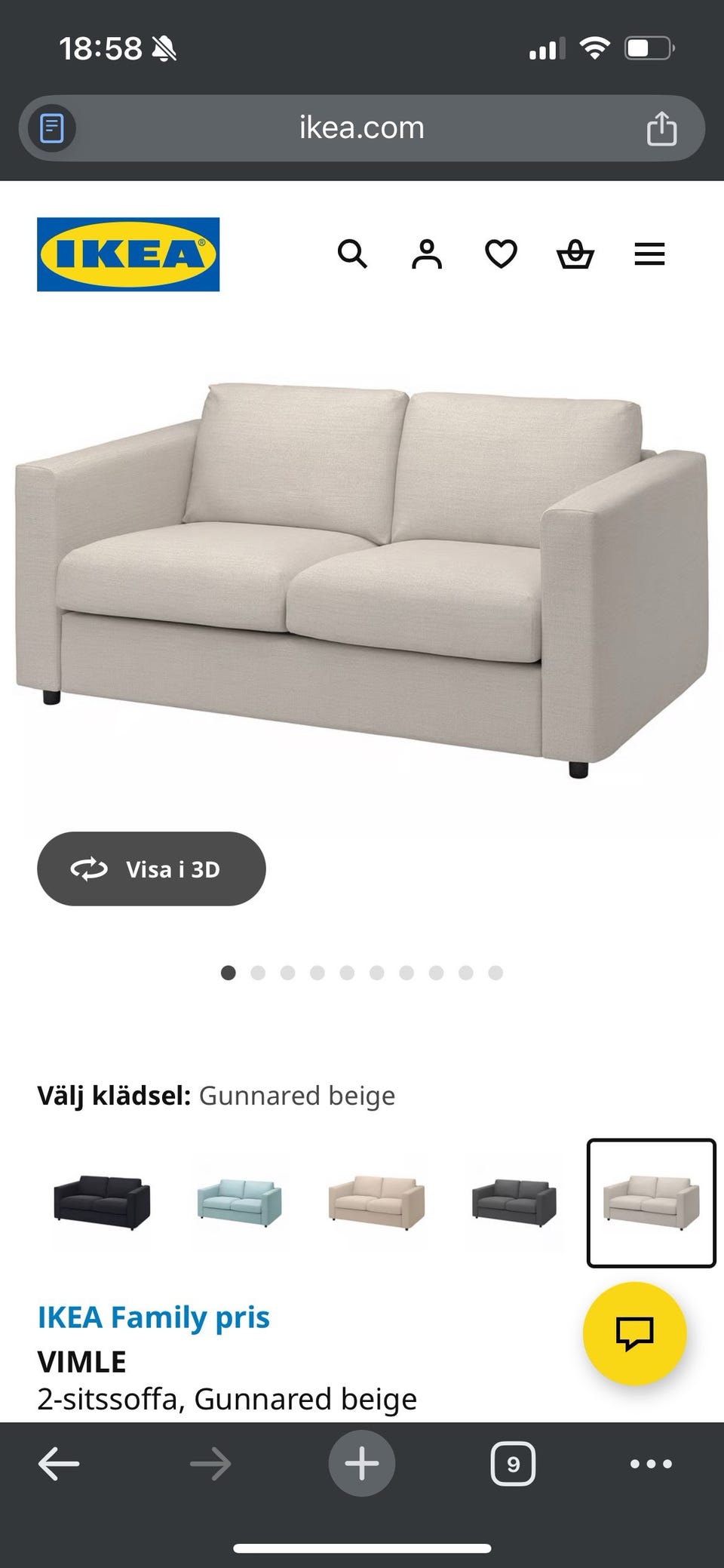Tap the second image carousel dot
This screenshot has width=724, height=1568.
(x=259, y=973)
